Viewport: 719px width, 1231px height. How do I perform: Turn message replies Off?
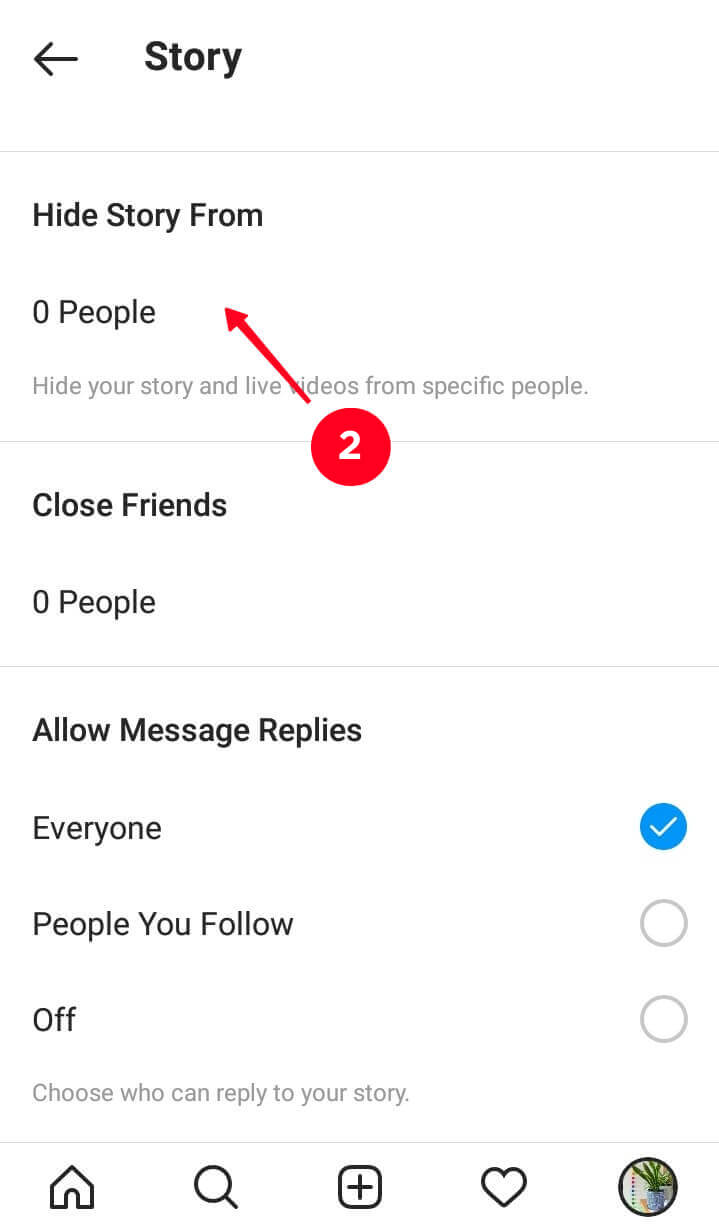coord(663,1020)
